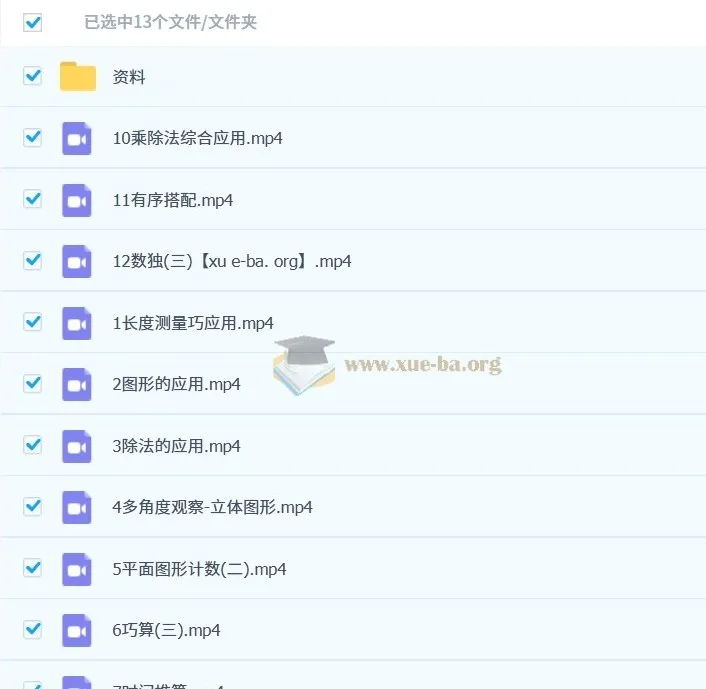
Task: Untick the checkbox beside 1长度测量巧应用.mp4
Action: click(x=33, y=322)
